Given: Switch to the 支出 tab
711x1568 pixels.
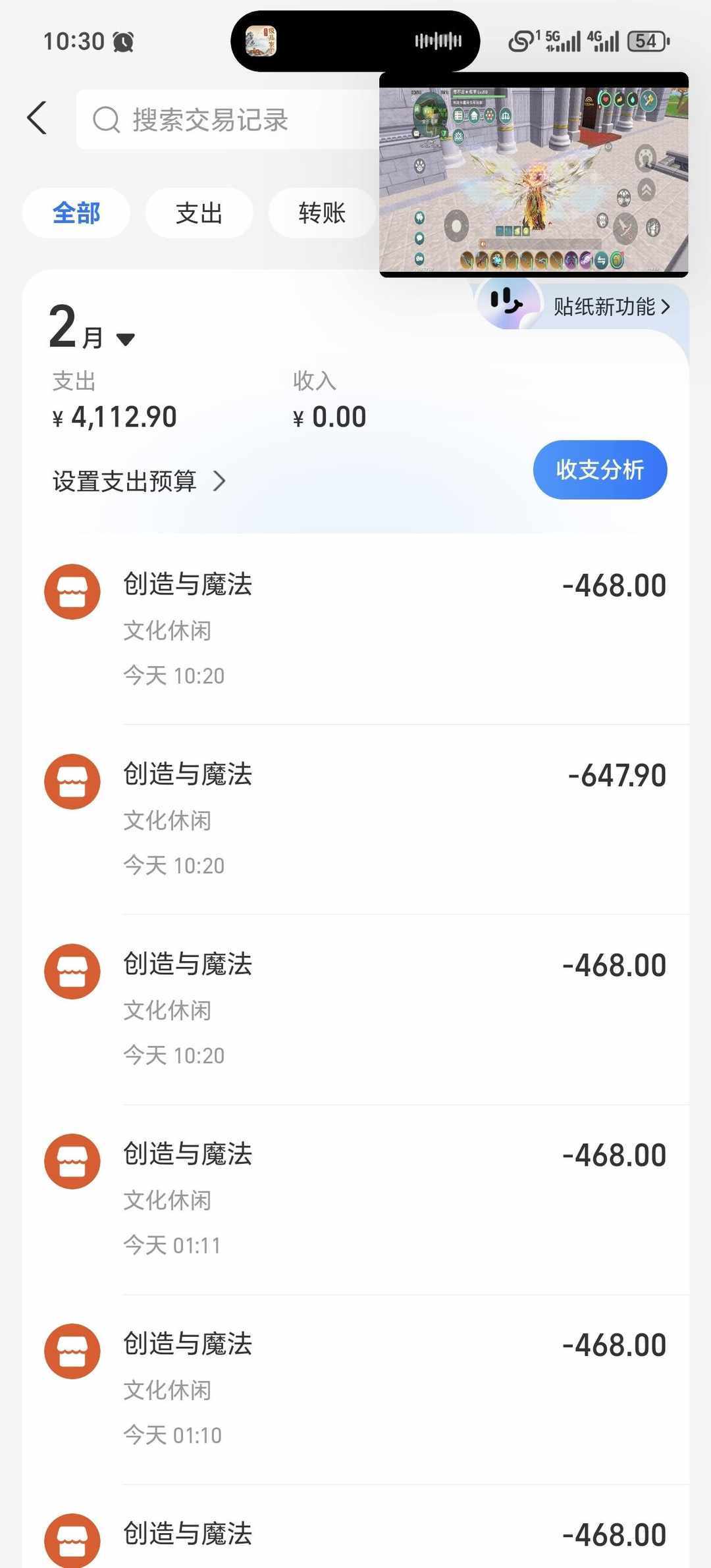Looking at the screenshot, I should [199, 213].
